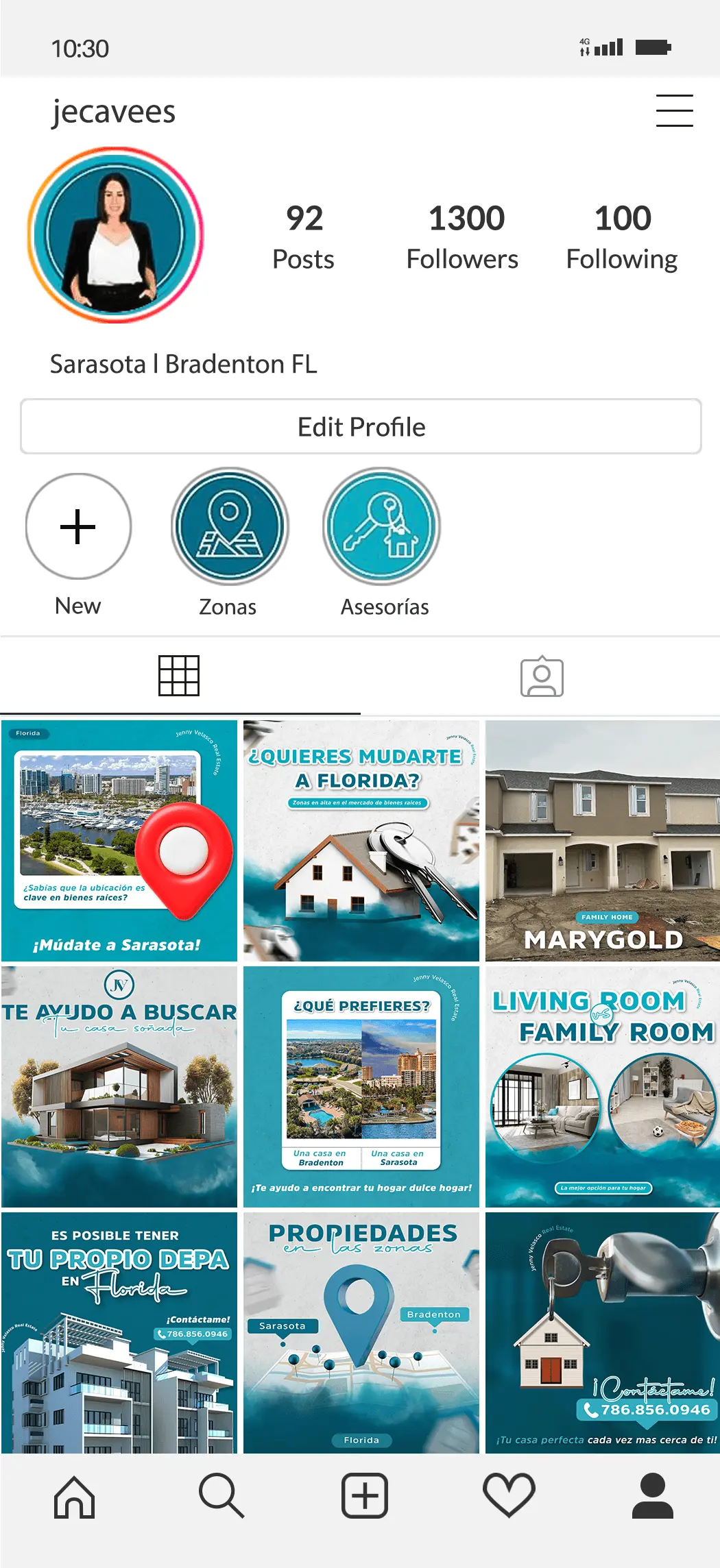Screen dimensions: 720x1568
Task: Open the Living Room vs Family Room post
Action: point(603,1087)
